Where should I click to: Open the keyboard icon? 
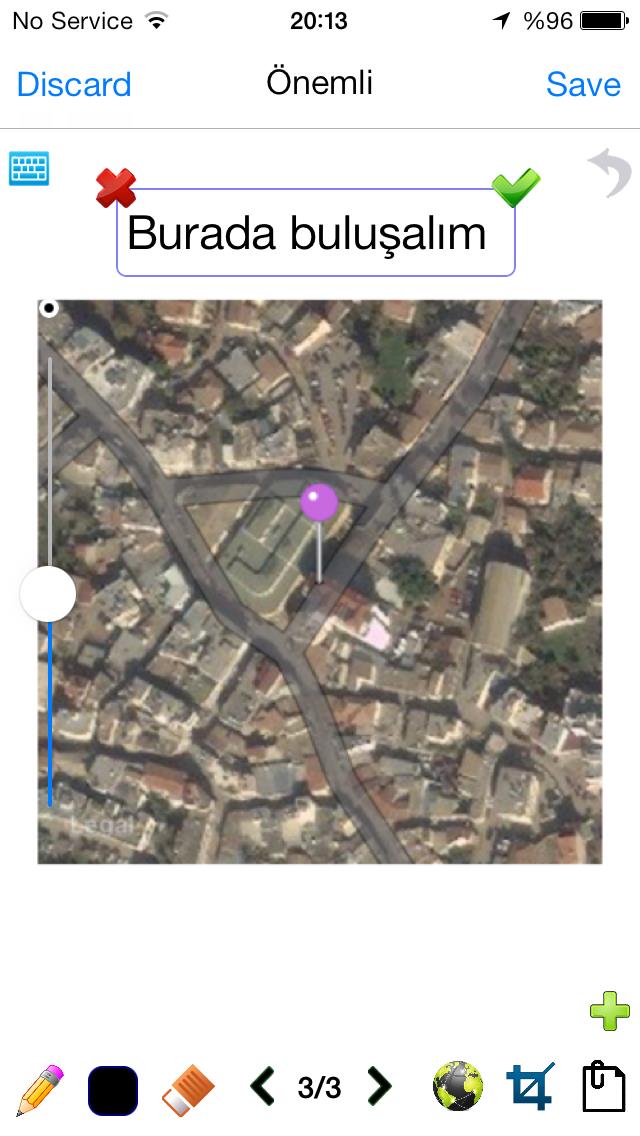coord(29,168)
